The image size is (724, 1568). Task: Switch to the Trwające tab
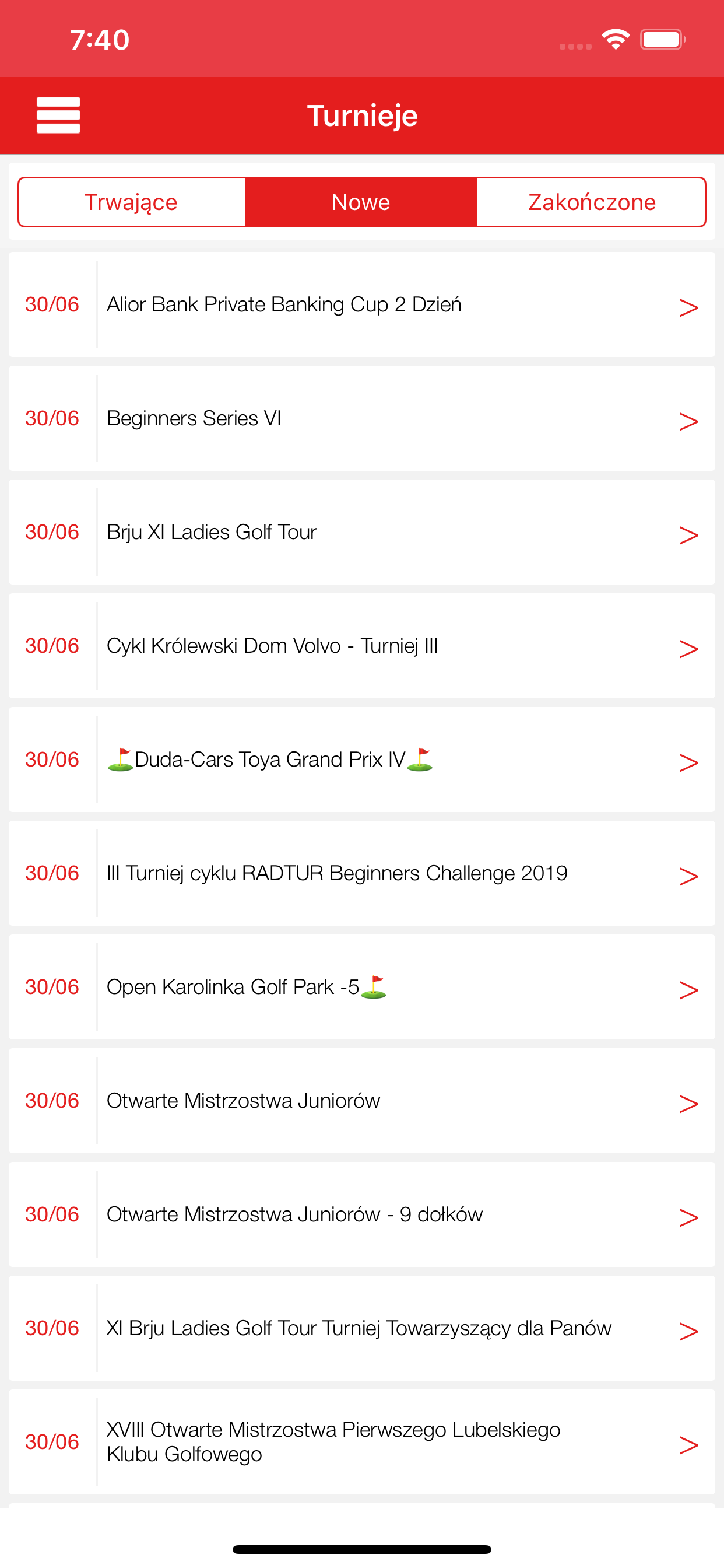point(131,202)
